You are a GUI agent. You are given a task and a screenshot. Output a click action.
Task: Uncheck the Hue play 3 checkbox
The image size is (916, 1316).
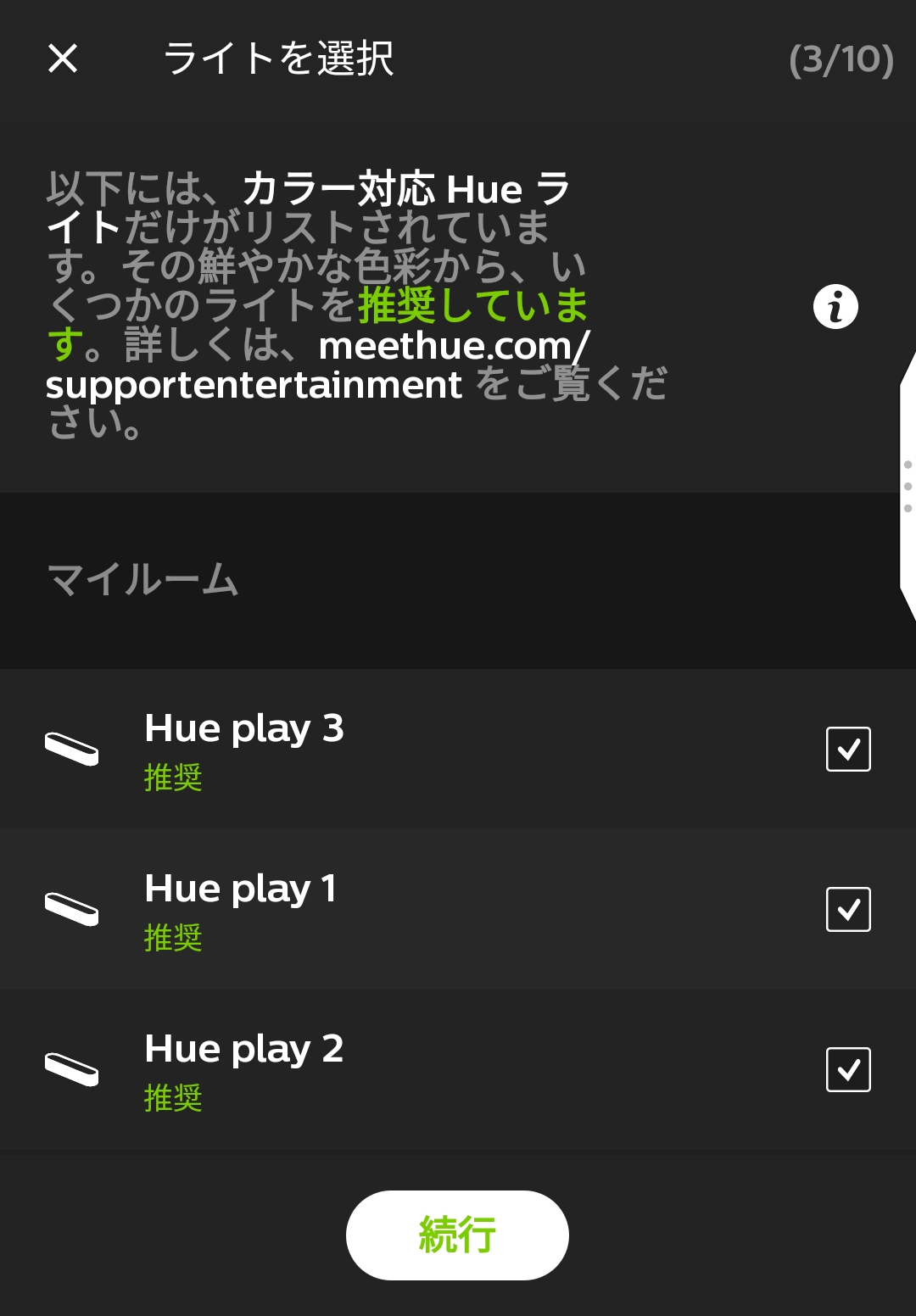tap(848, 749)
